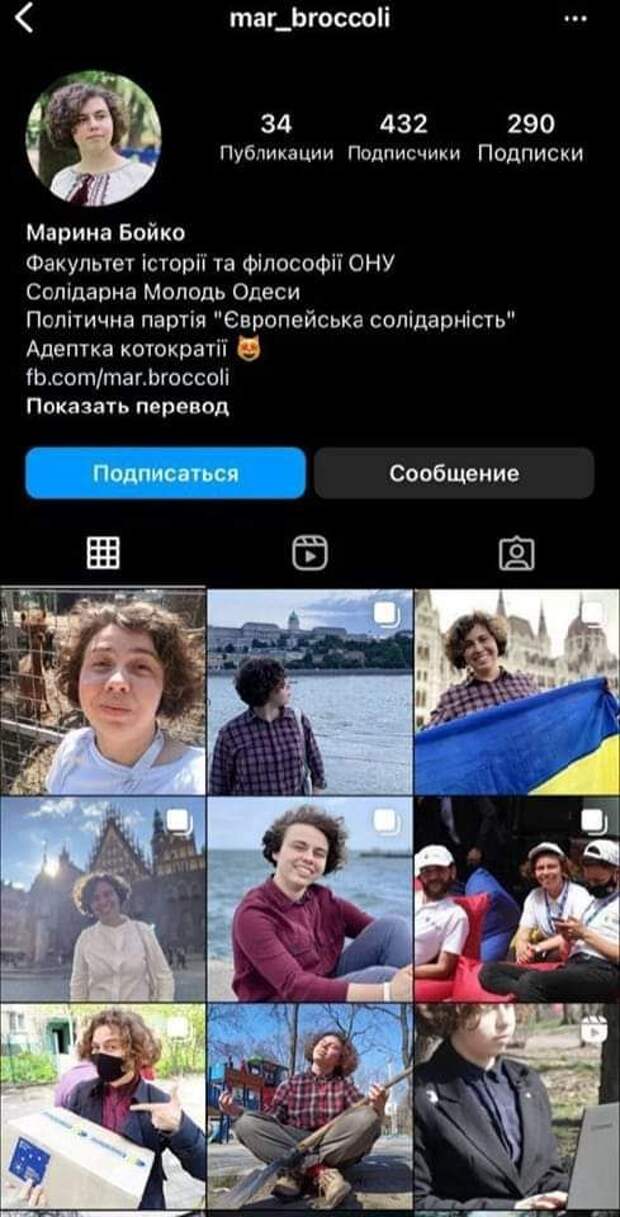This screenshot has width=620, height=1217.
Task: Open the post with the Ukrainian flag
Action: 517,691
